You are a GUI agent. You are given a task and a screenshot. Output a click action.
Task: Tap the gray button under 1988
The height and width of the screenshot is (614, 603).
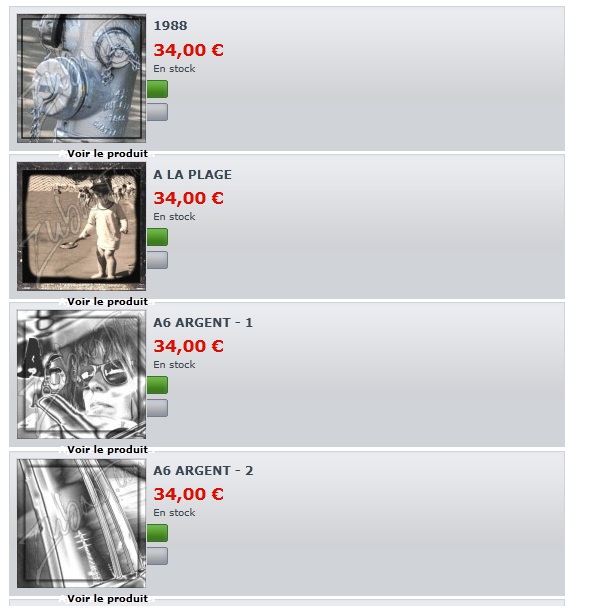point(157,112)
